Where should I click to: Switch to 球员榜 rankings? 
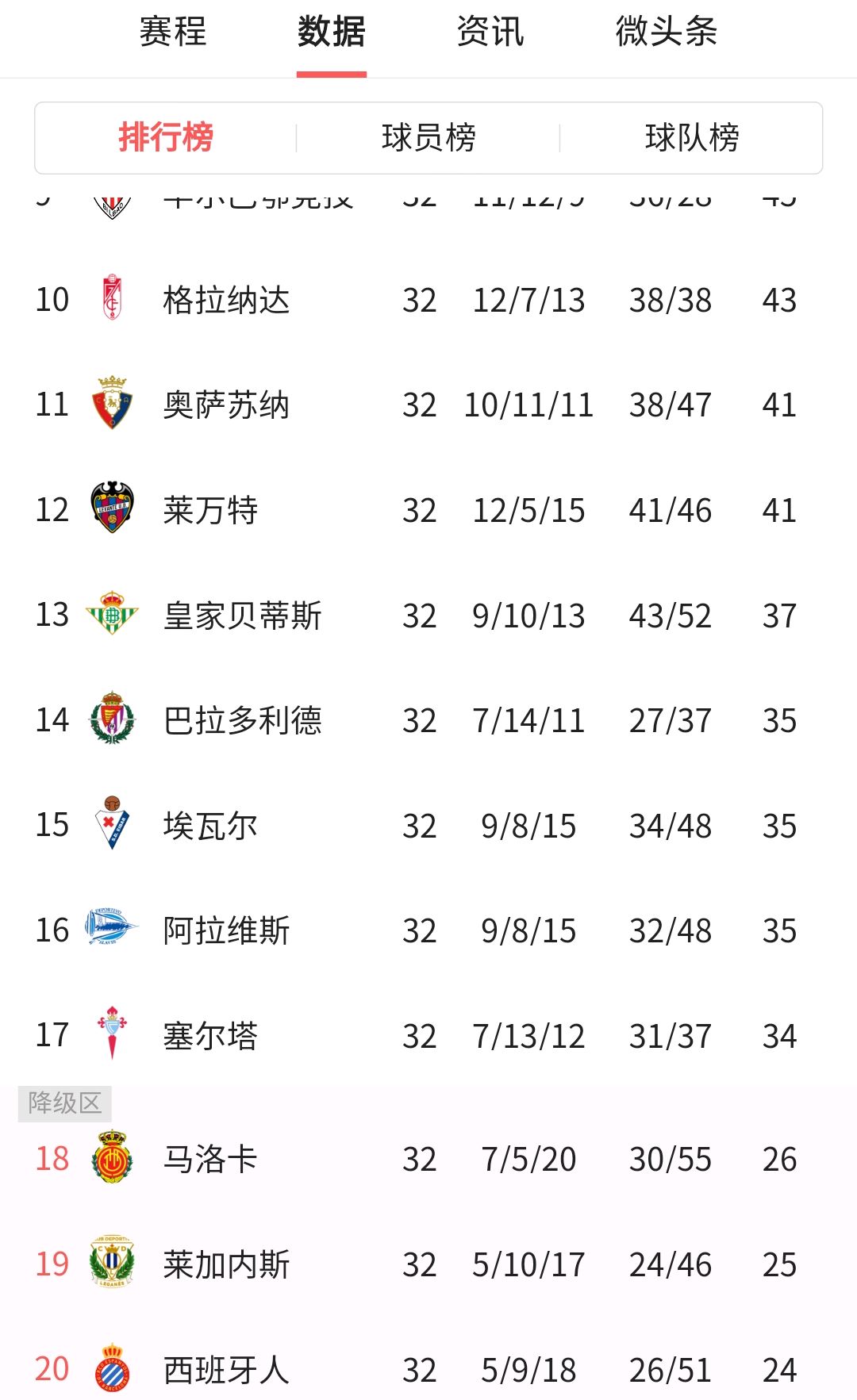click(428, 137)
